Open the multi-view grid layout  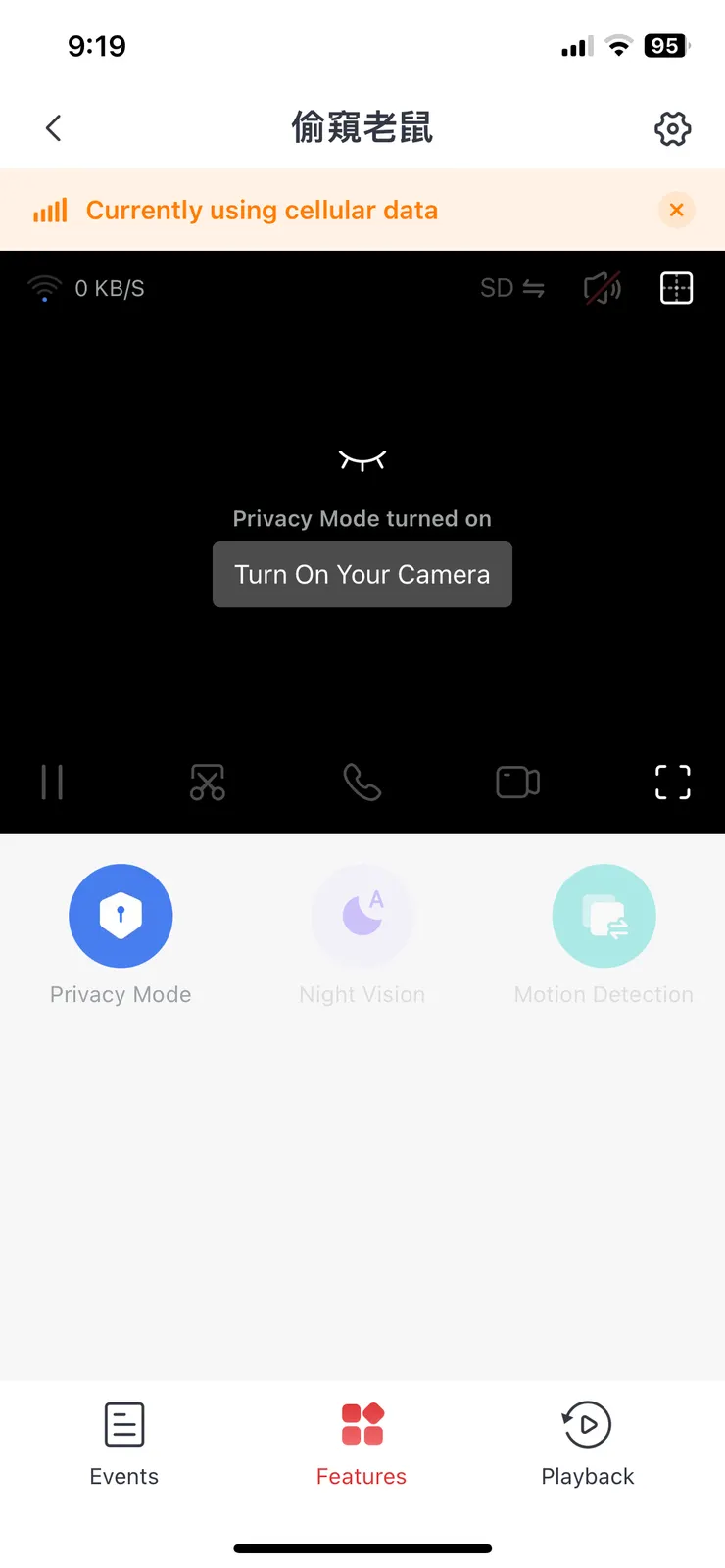[x=676, y=288]
